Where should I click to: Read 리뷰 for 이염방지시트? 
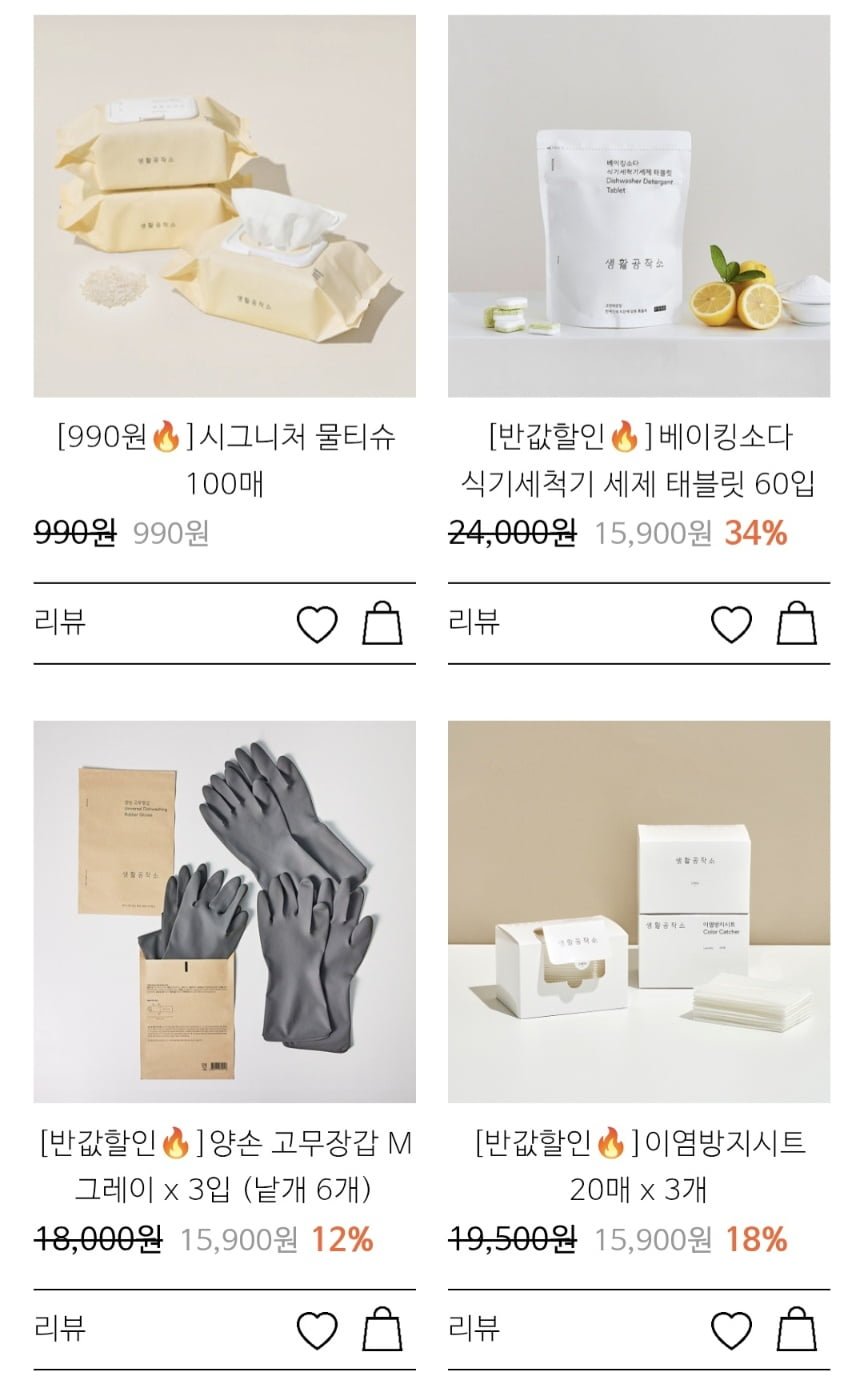tap(474, 1328)
